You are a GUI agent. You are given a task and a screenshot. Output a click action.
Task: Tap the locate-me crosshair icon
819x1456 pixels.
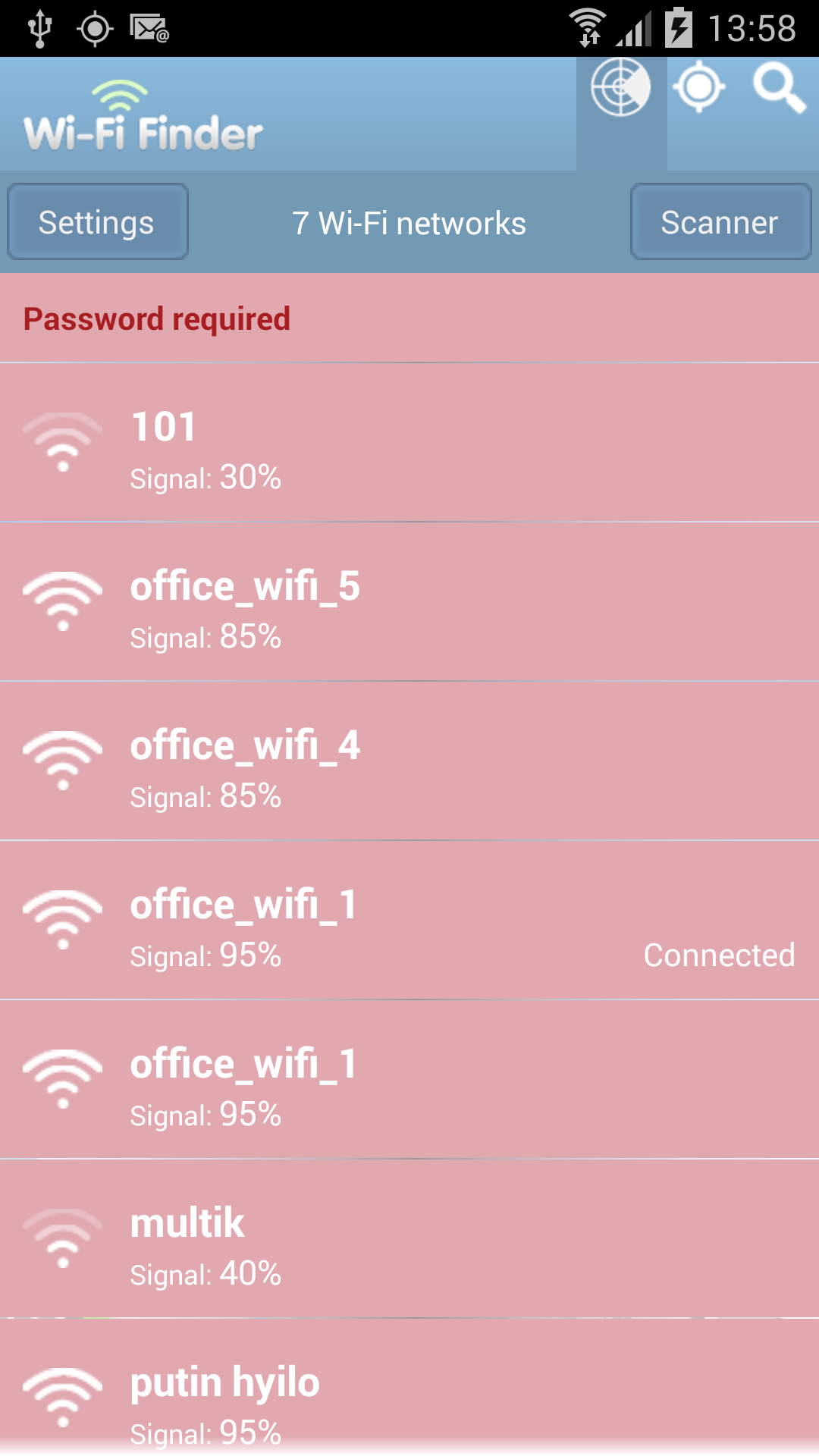[x=698, y=88]
